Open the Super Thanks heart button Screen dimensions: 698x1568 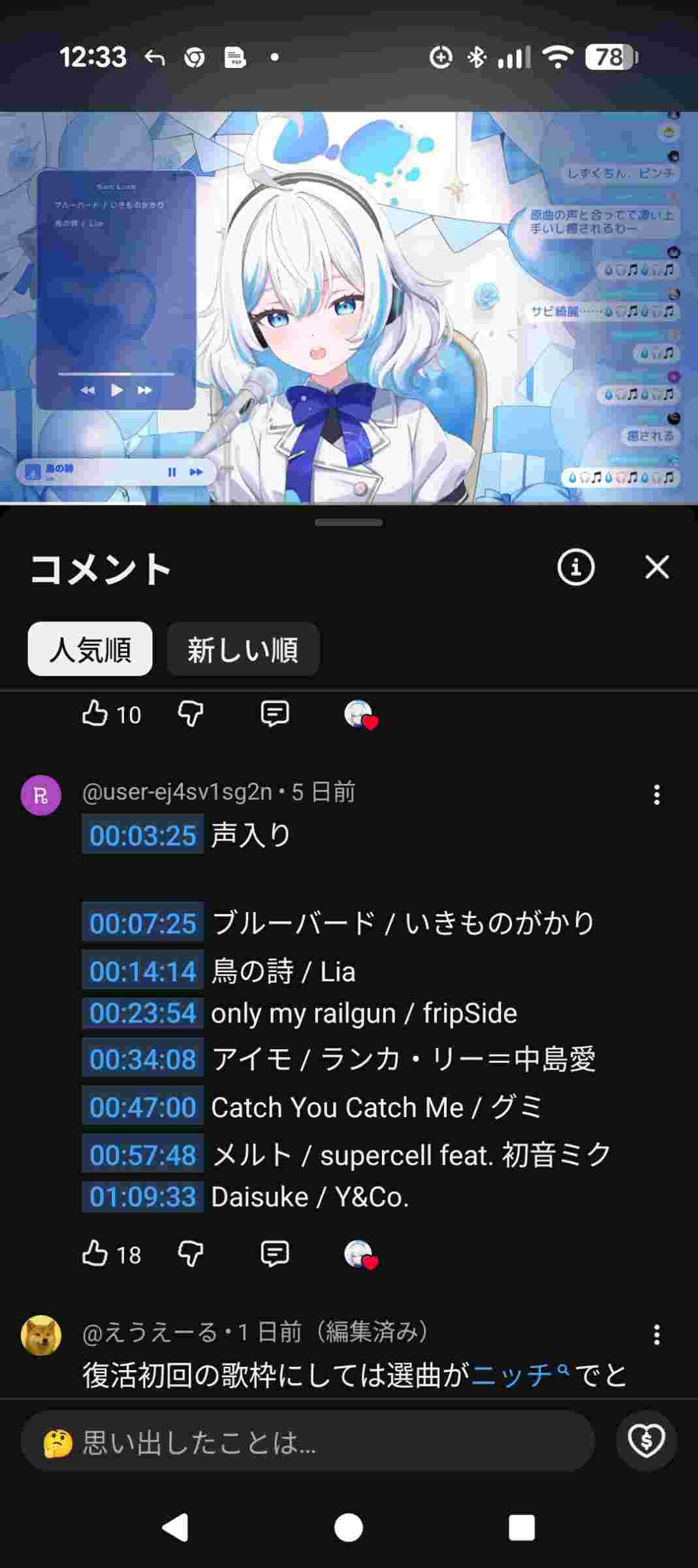click(646, 1441)
